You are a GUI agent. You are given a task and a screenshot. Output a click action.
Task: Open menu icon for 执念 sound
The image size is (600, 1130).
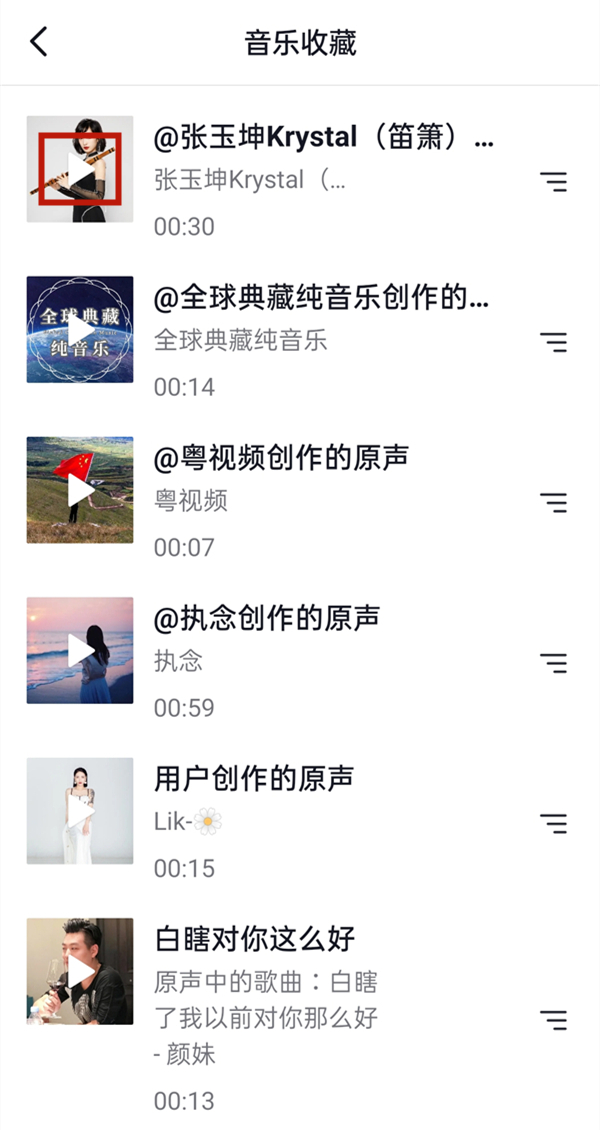[x=553, y=662]
